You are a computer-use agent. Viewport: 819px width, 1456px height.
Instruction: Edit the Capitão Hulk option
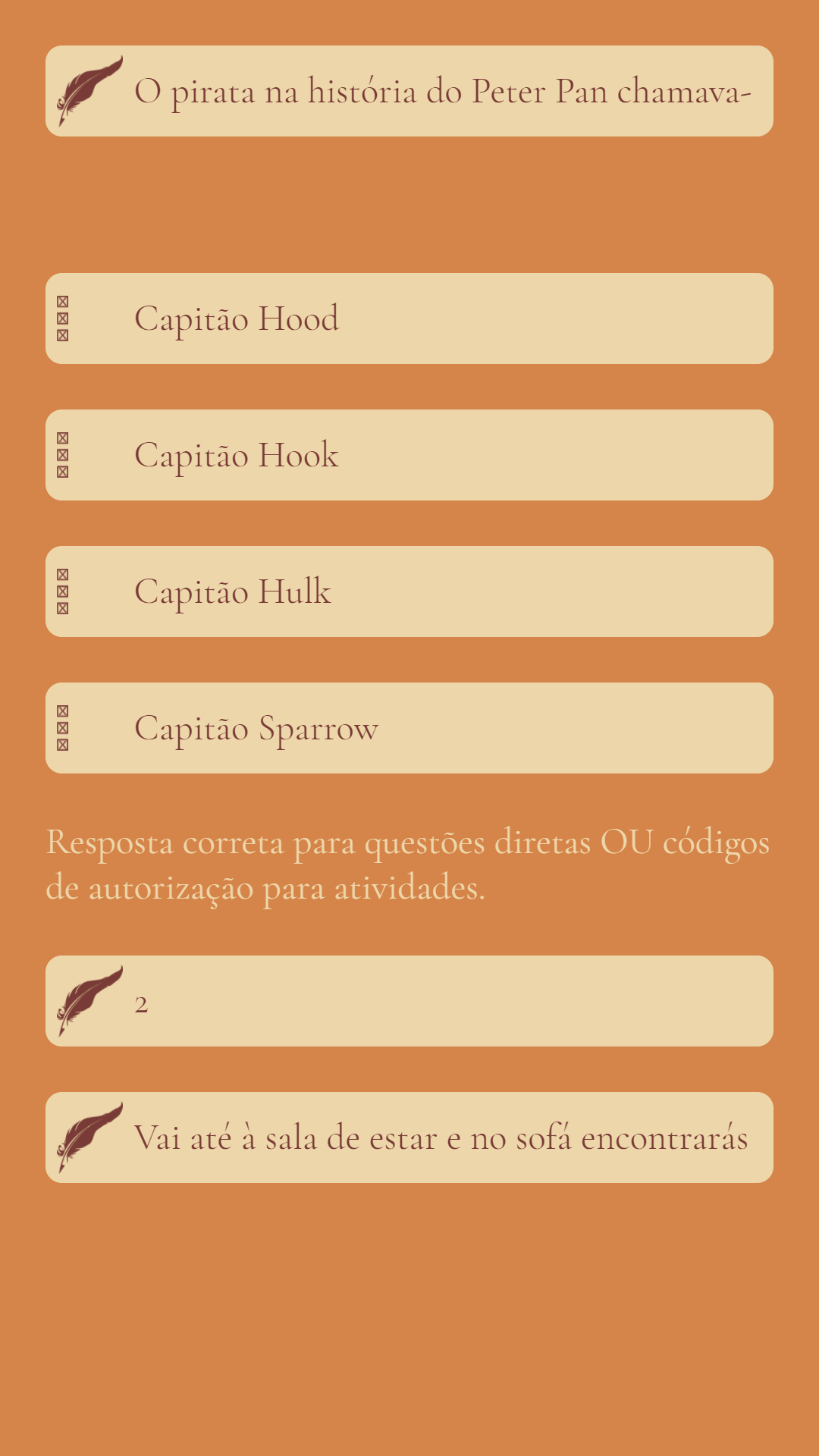[x=441, y=591]
